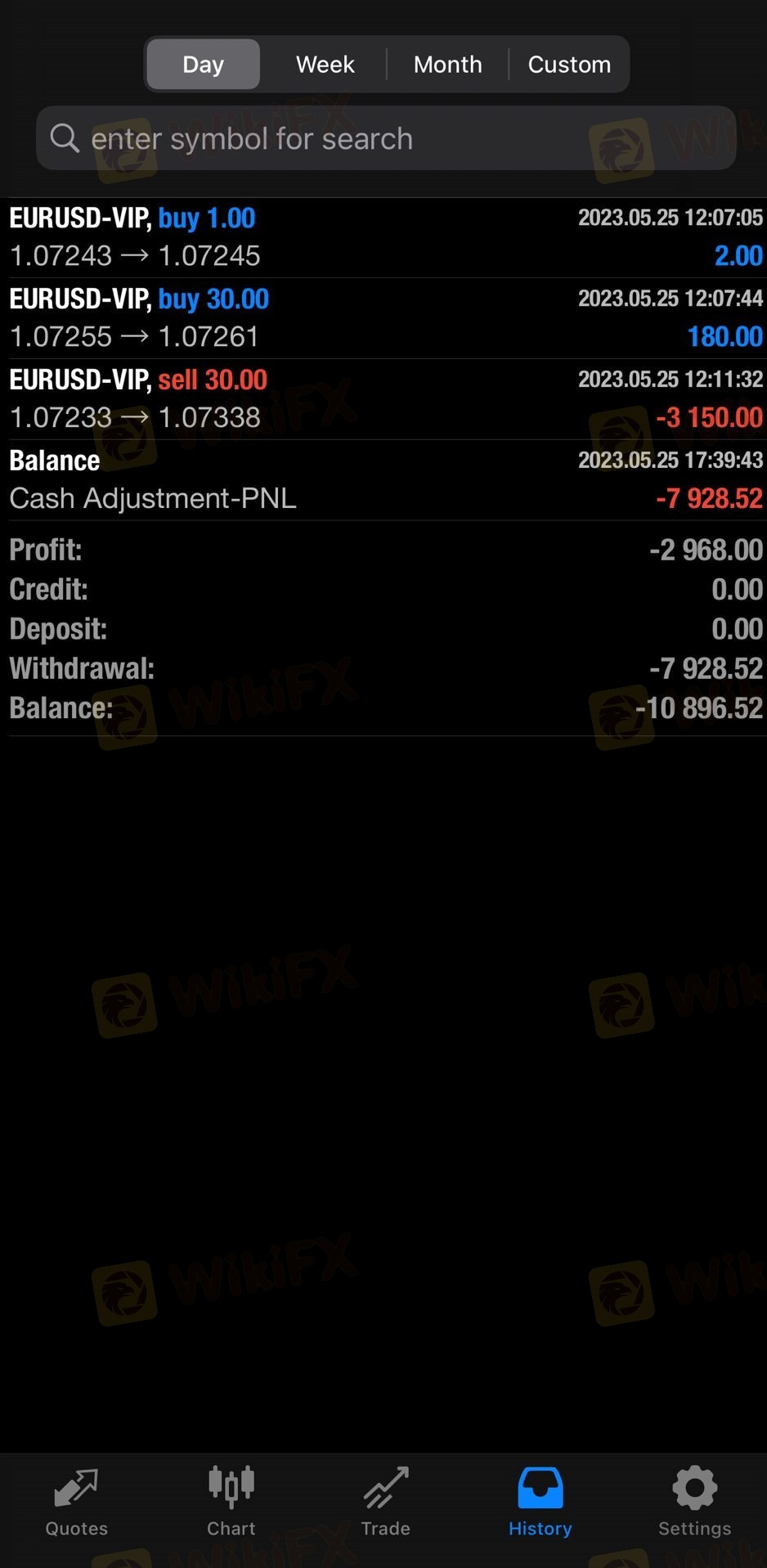Select the Day period filter
This screenshot has width=767, height=1568.
203,64
